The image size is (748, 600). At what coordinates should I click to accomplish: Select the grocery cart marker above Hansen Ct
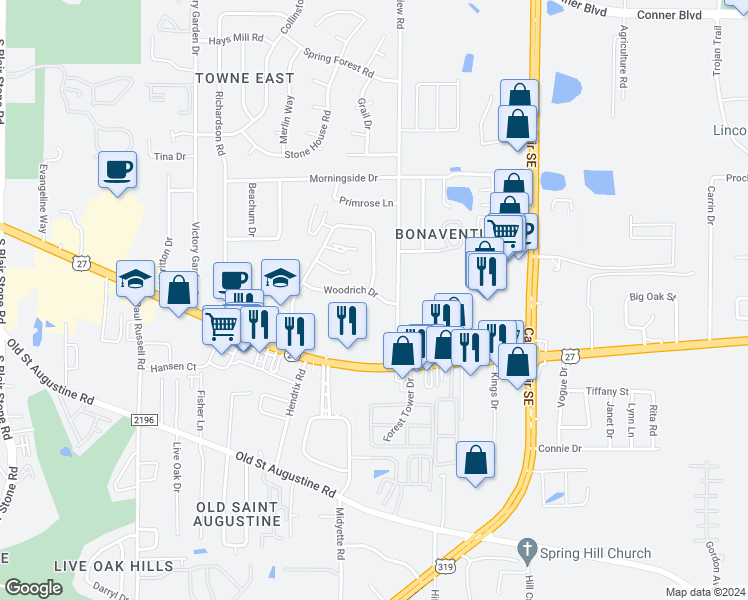point(221,323)
